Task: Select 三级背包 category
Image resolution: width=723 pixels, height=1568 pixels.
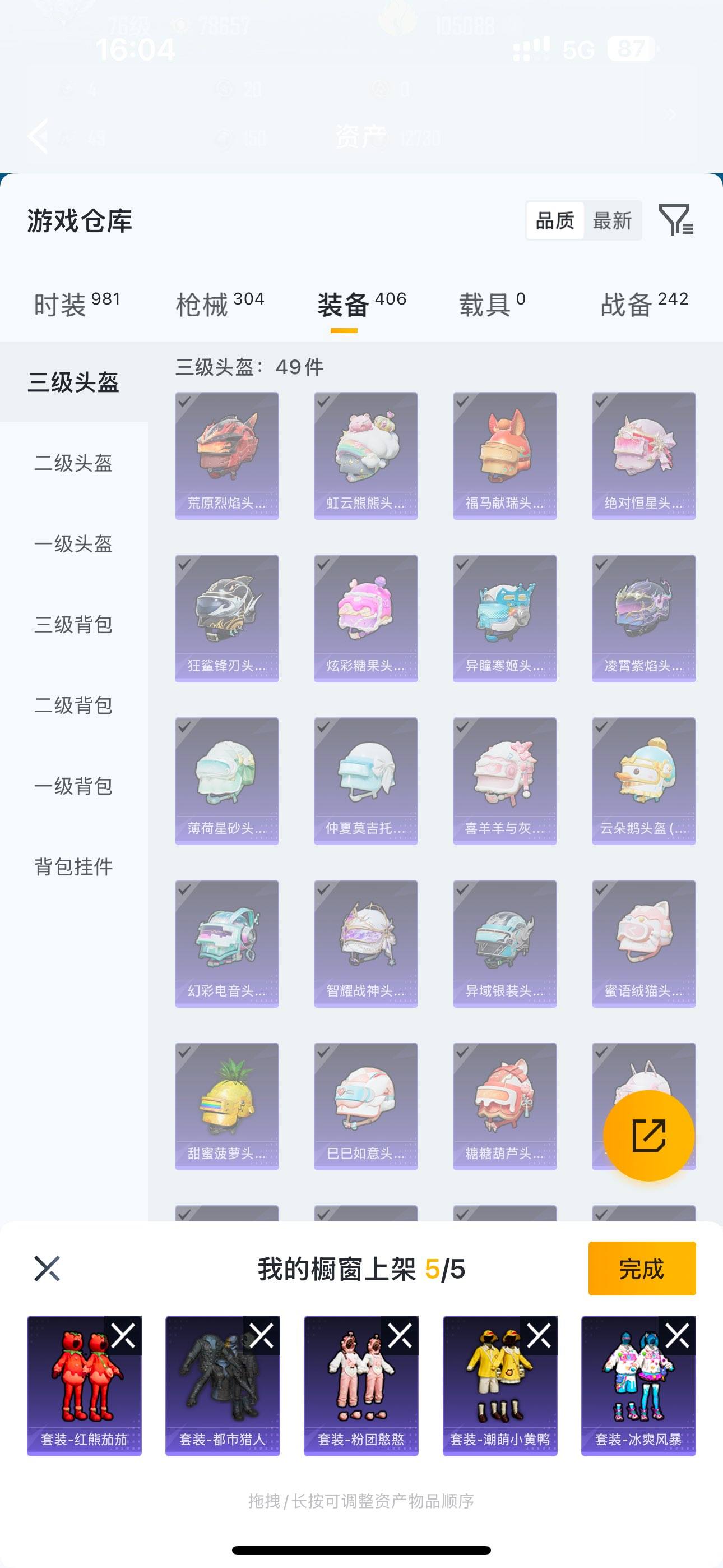Action: point(73,625)
